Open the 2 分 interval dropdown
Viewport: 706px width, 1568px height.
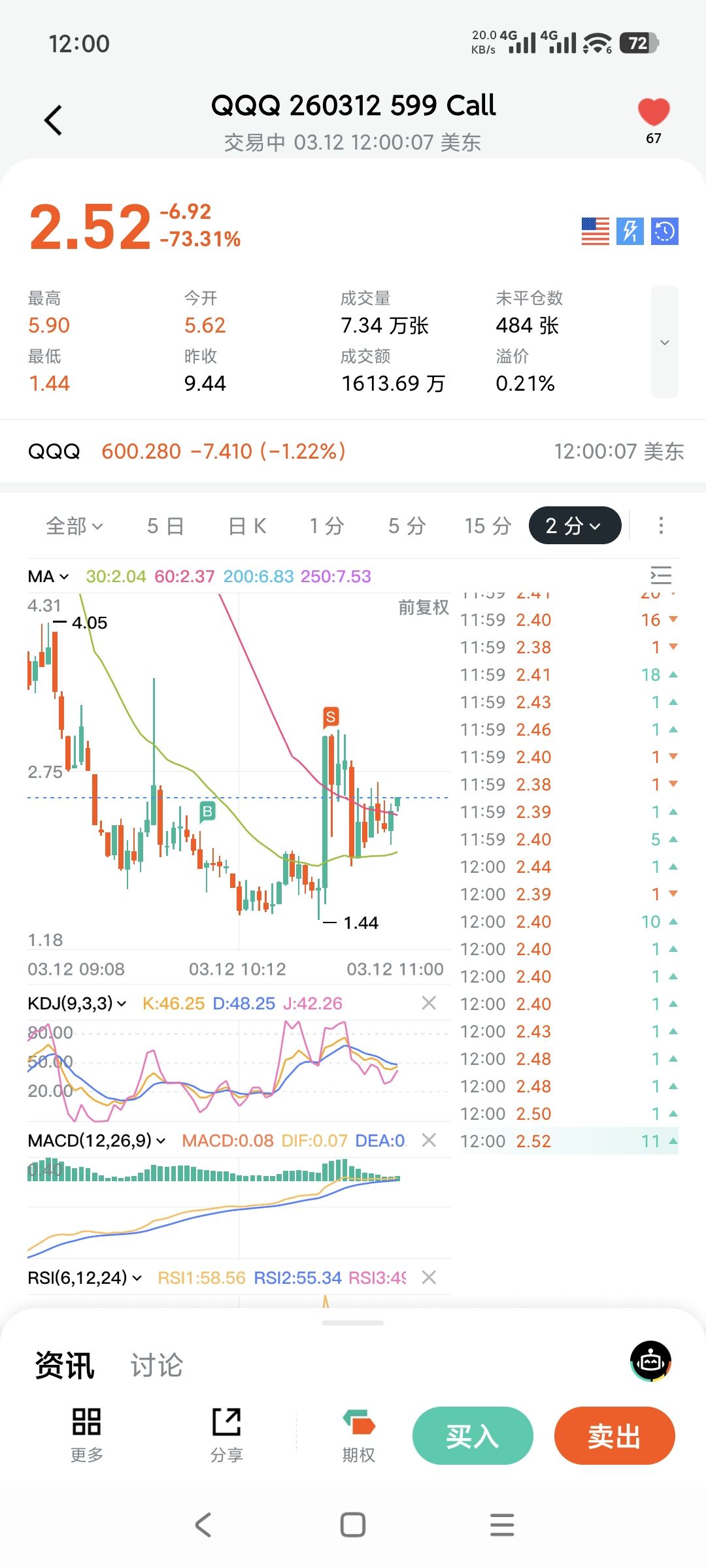574,526
